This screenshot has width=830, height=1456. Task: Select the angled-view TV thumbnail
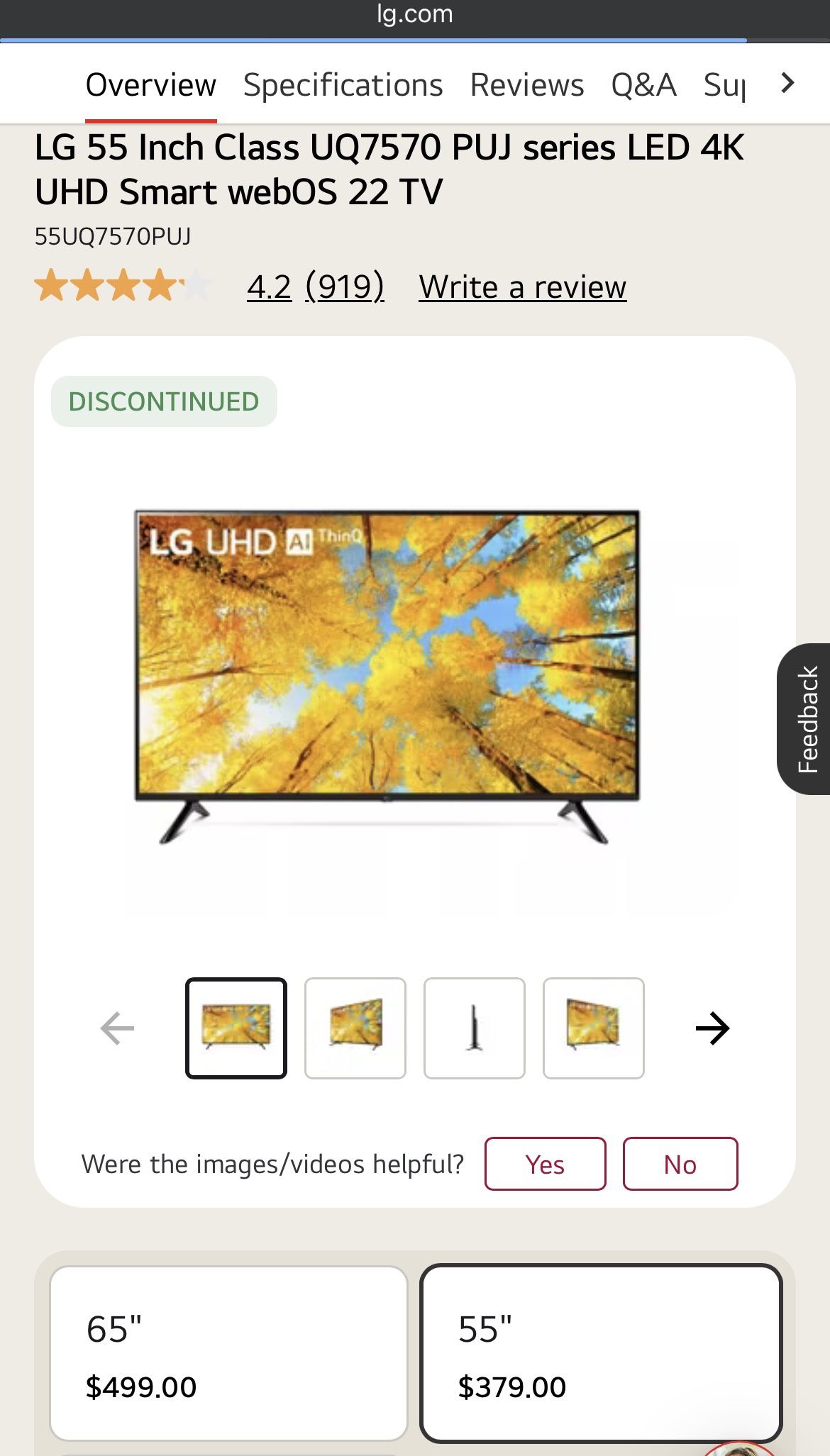pos(355,1028)
